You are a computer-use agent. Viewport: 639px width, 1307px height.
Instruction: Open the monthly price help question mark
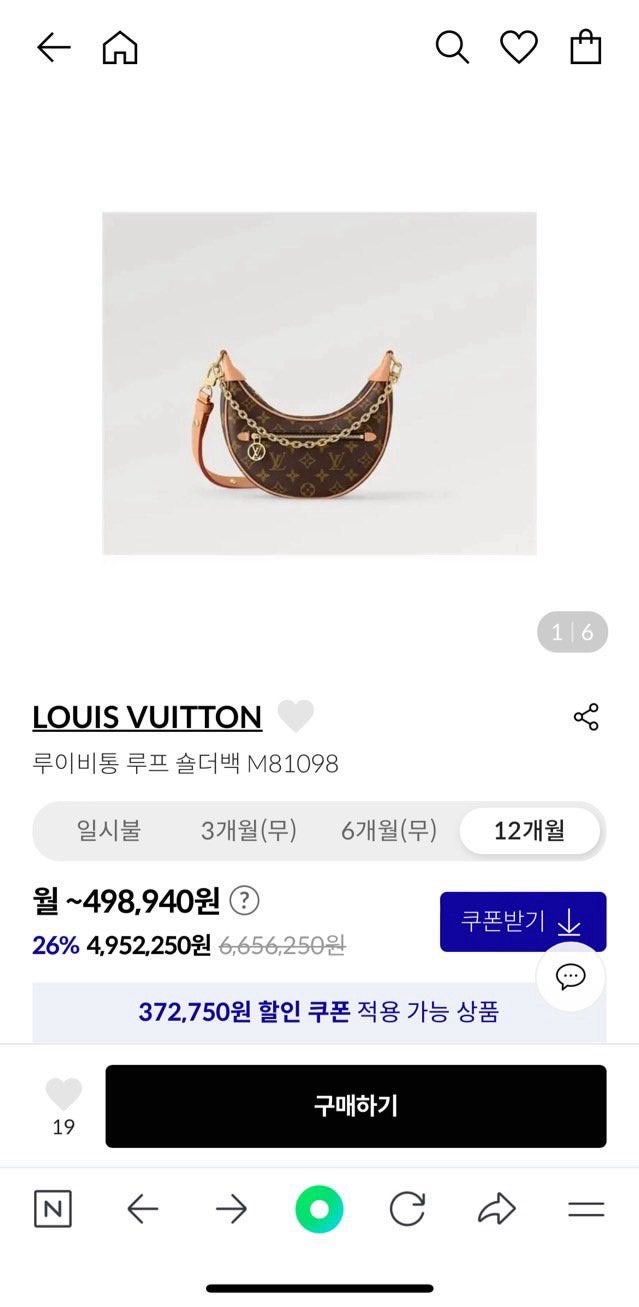(x=244, y=901)
